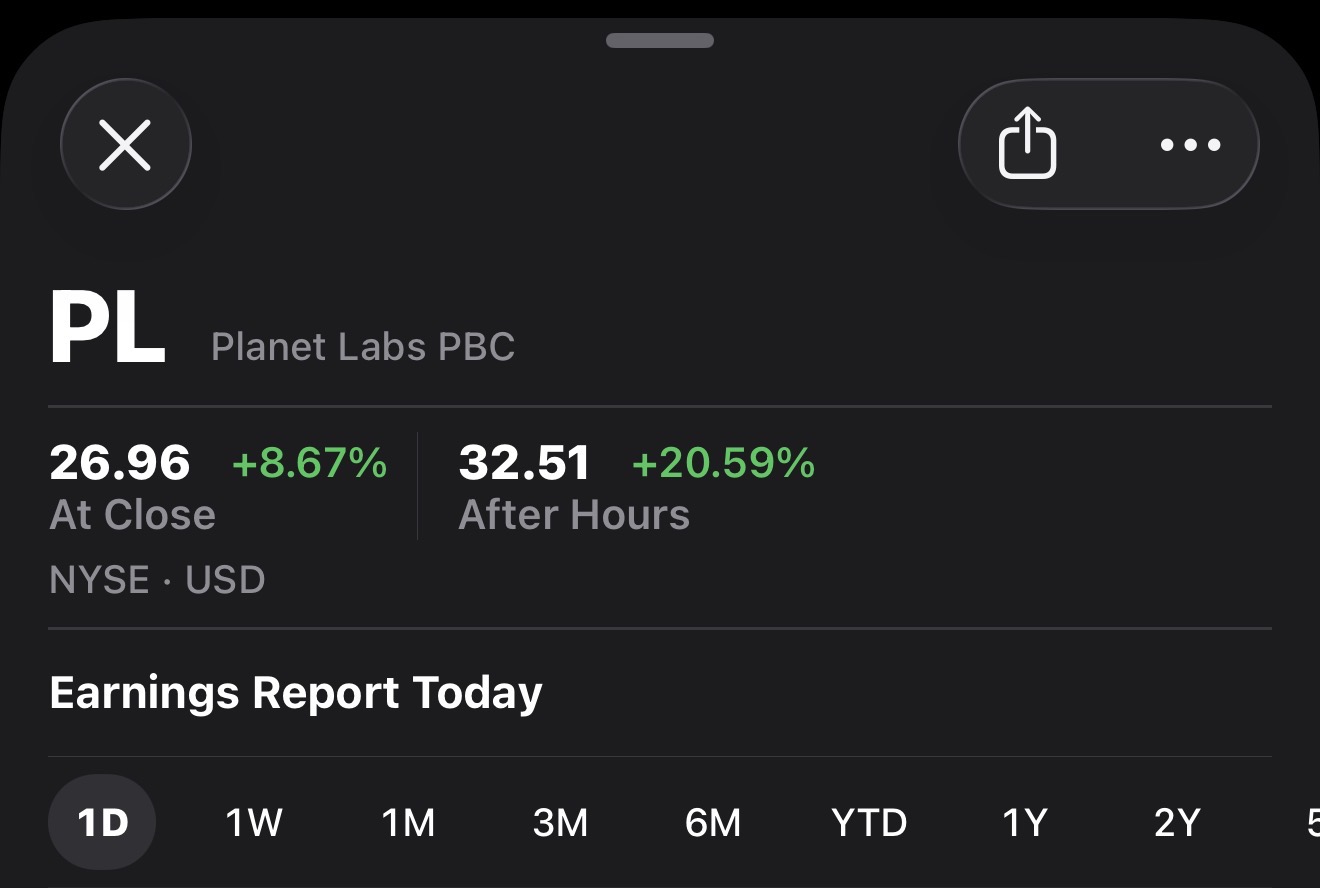Show the 1M chart range
The width and height of the screenshot is (1320, 888).
click(408, 823)
